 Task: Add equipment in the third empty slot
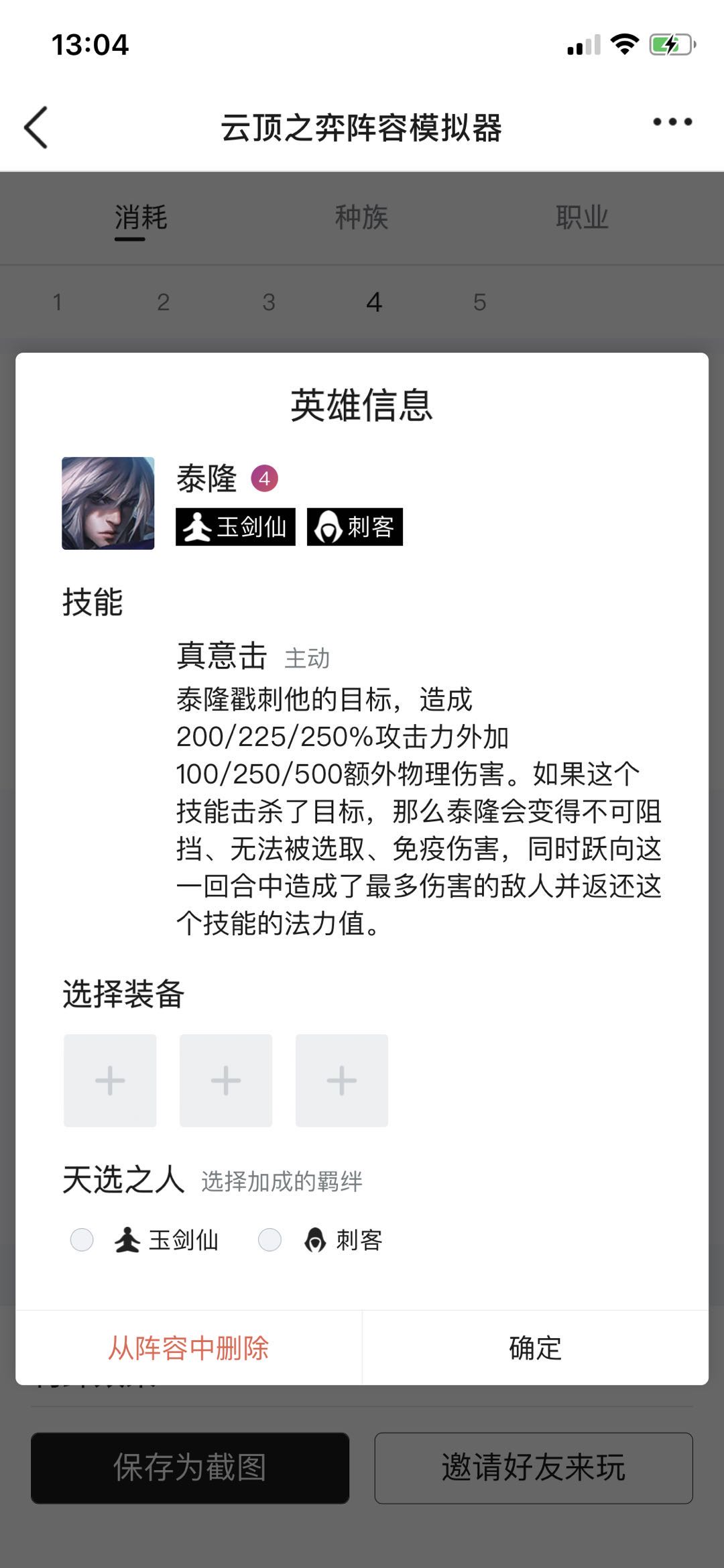[x=342, y=1080]
